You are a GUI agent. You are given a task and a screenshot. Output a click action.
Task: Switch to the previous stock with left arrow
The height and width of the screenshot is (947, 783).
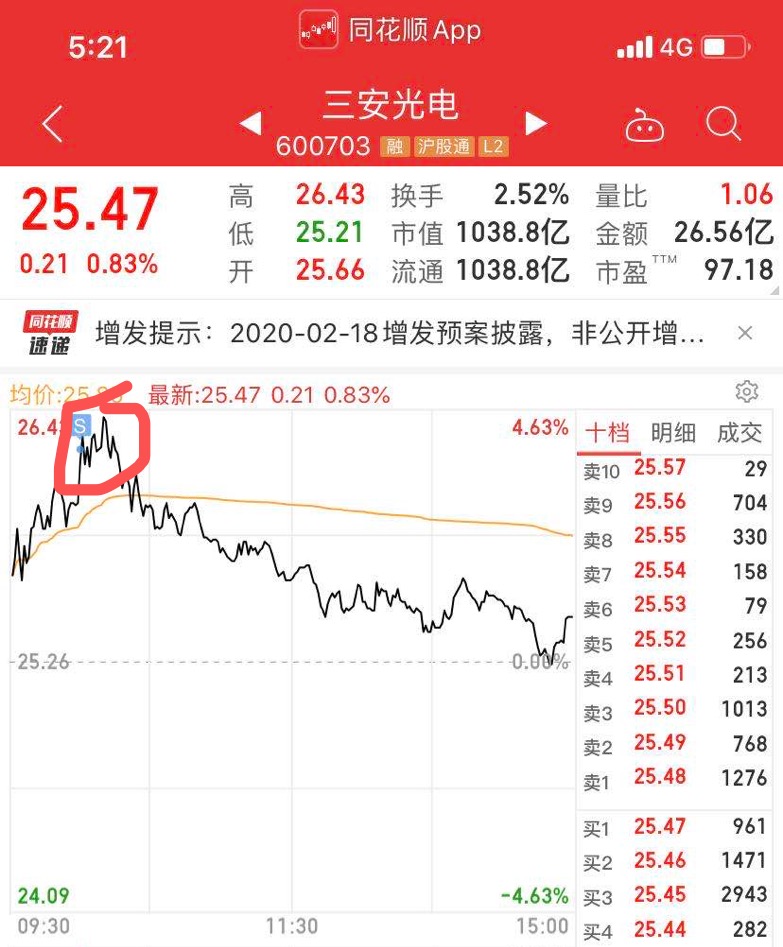click(x=251, y=124)
